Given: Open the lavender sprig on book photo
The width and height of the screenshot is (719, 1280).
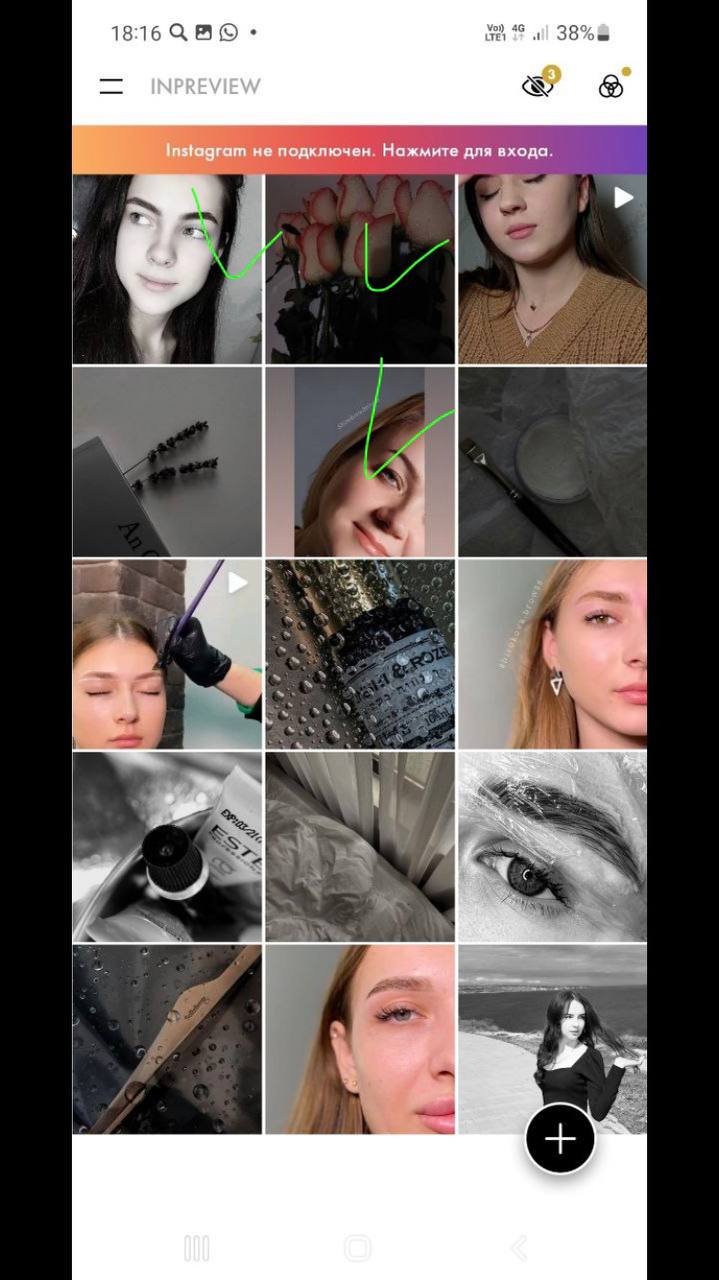Looking at the screenshot, I should (167, 462).
